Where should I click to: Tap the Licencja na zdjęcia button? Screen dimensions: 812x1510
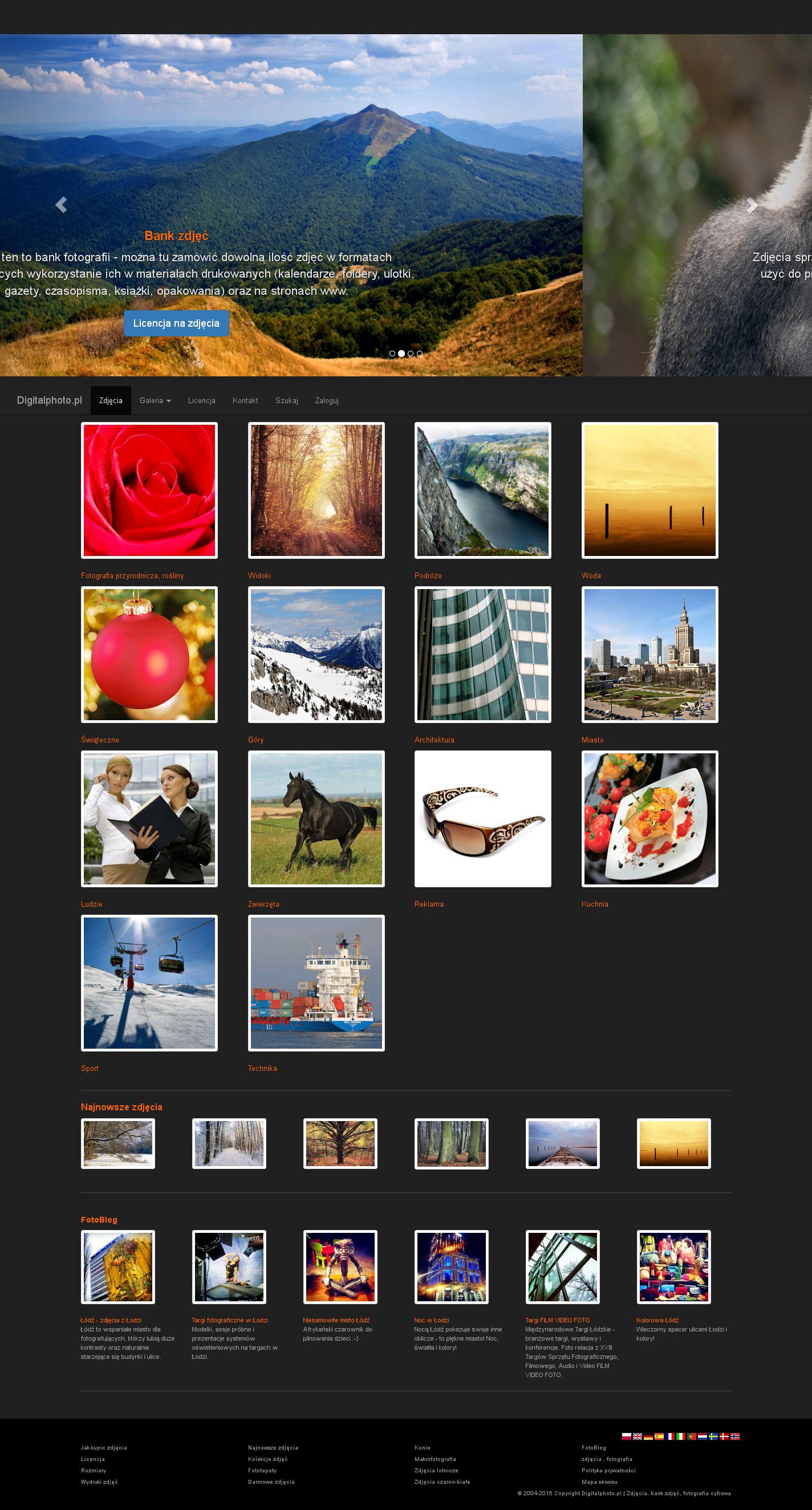(176, 323)
